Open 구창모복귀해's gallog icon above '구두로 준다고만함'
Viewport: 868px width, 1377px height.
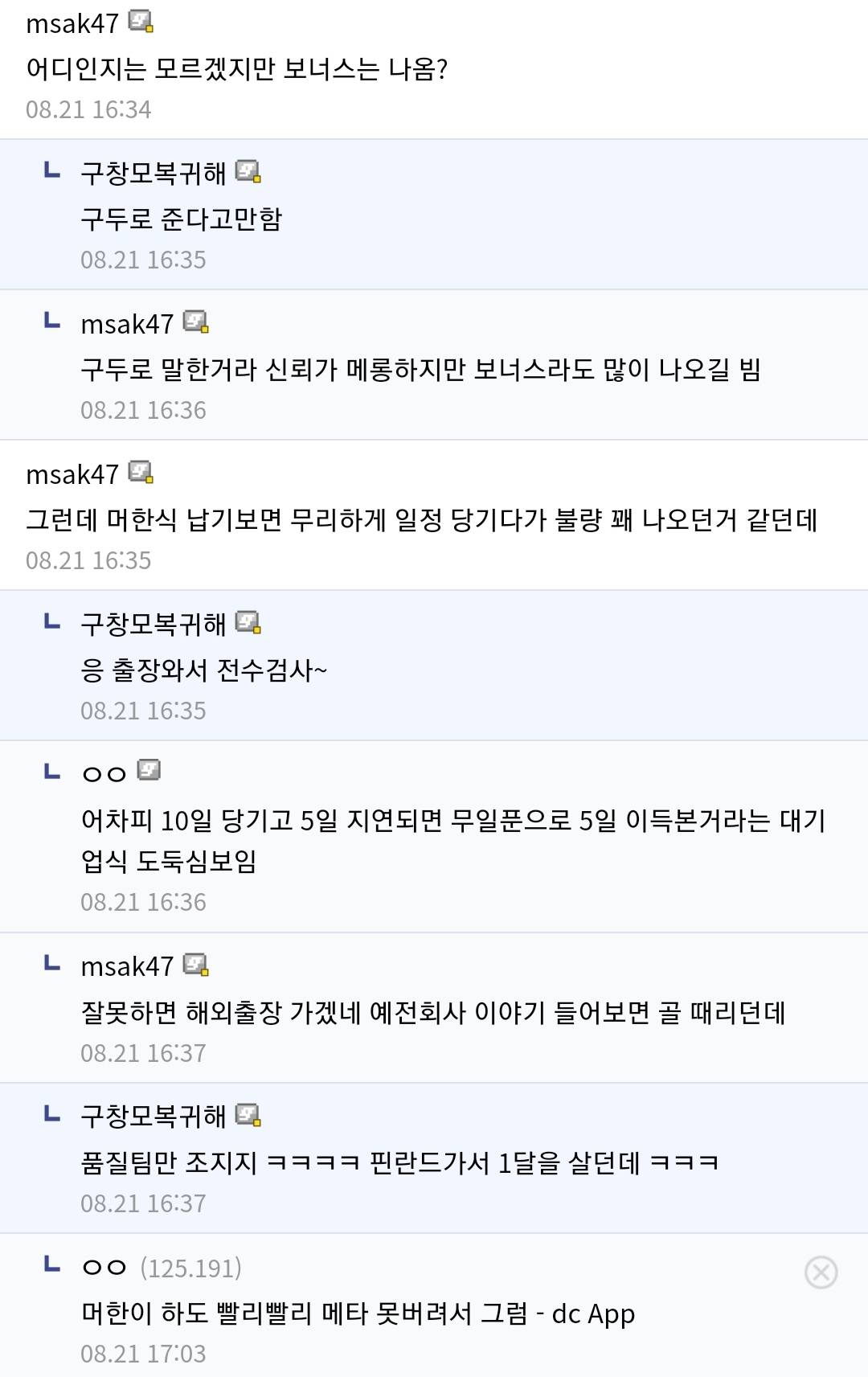coord(248,171)
